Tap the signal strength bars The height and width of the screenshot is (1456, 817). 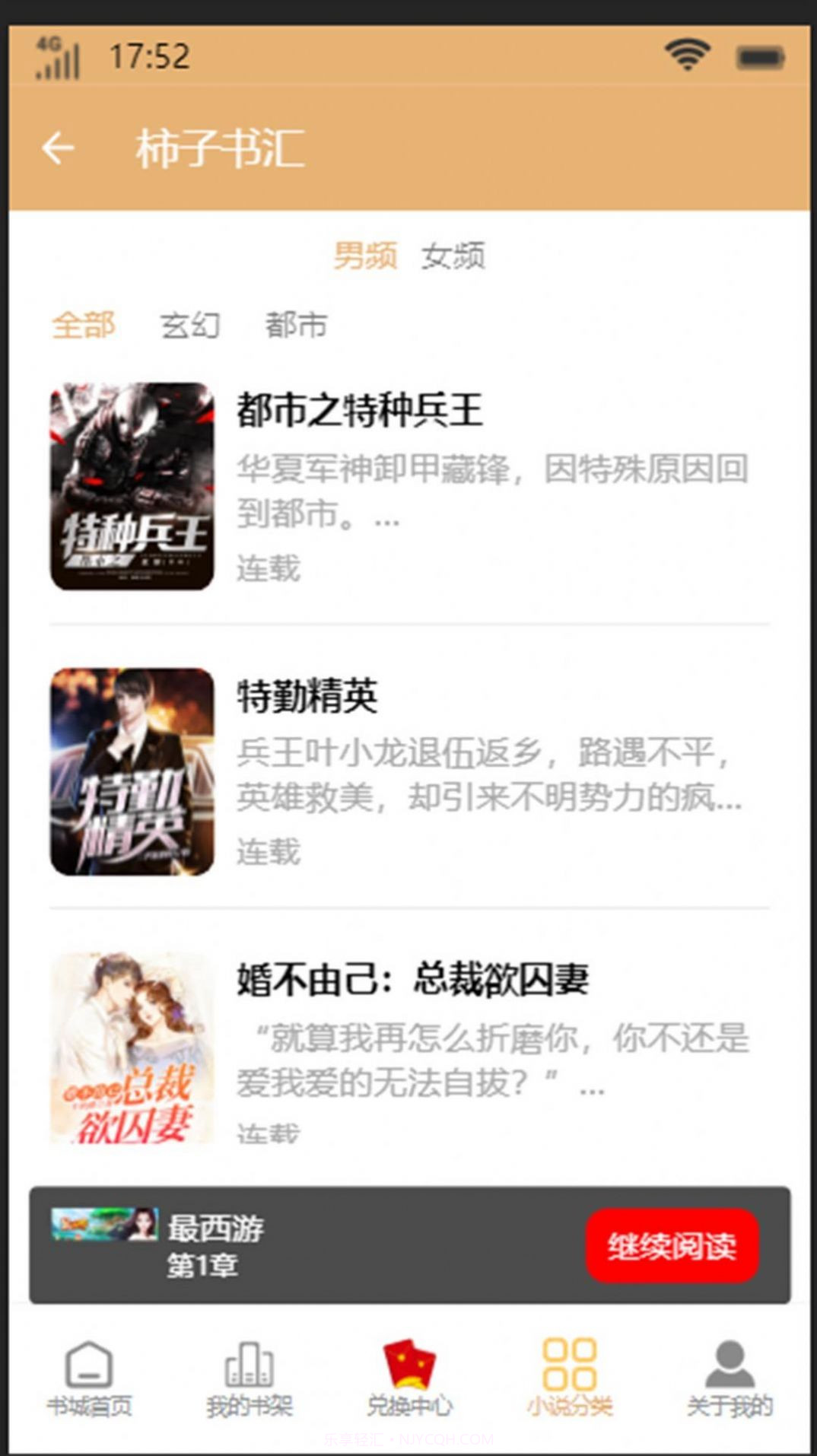pos(57,57)
